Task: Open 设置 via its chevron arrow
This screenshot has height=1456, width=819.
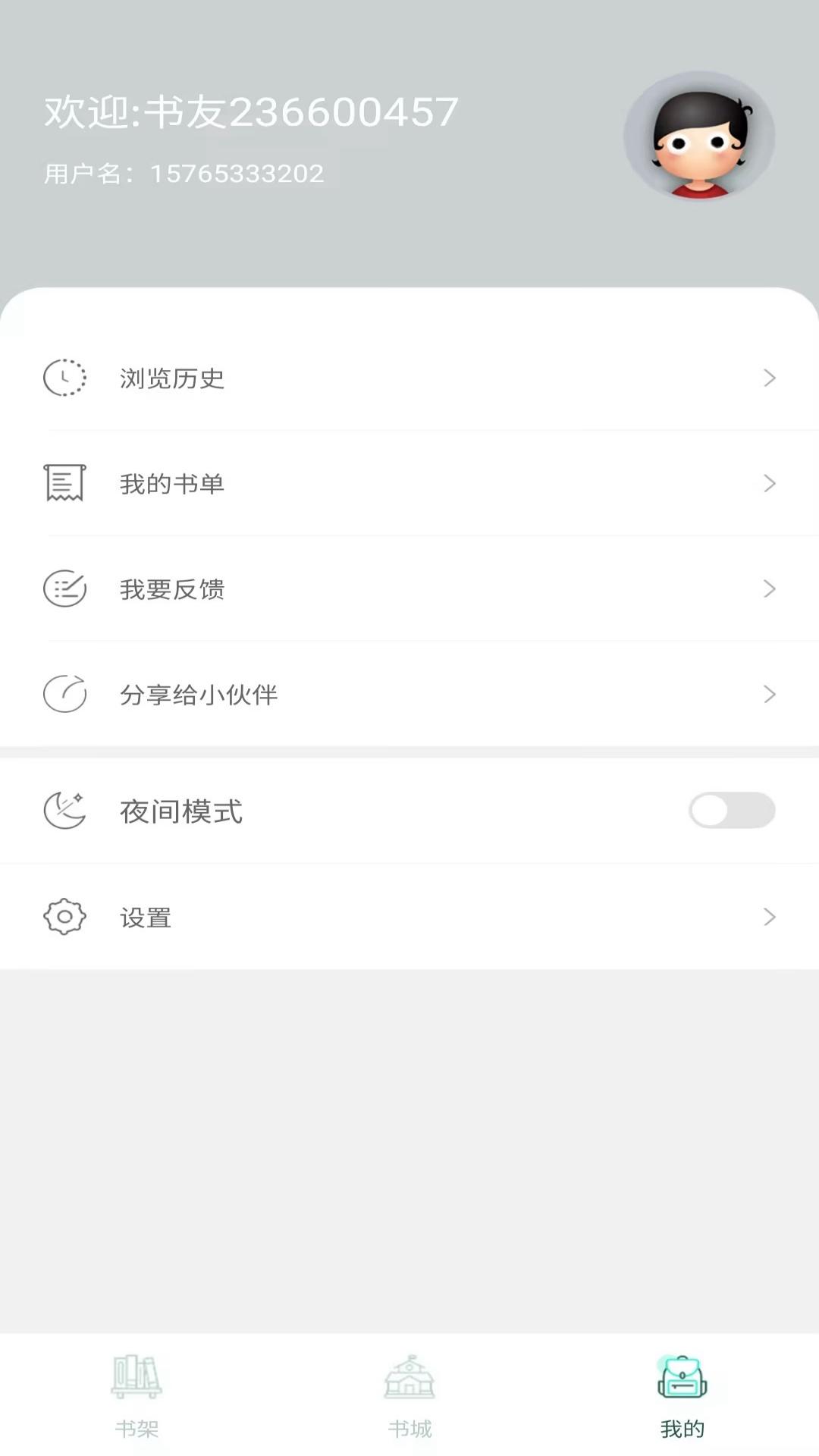Action: pos(770,917)
